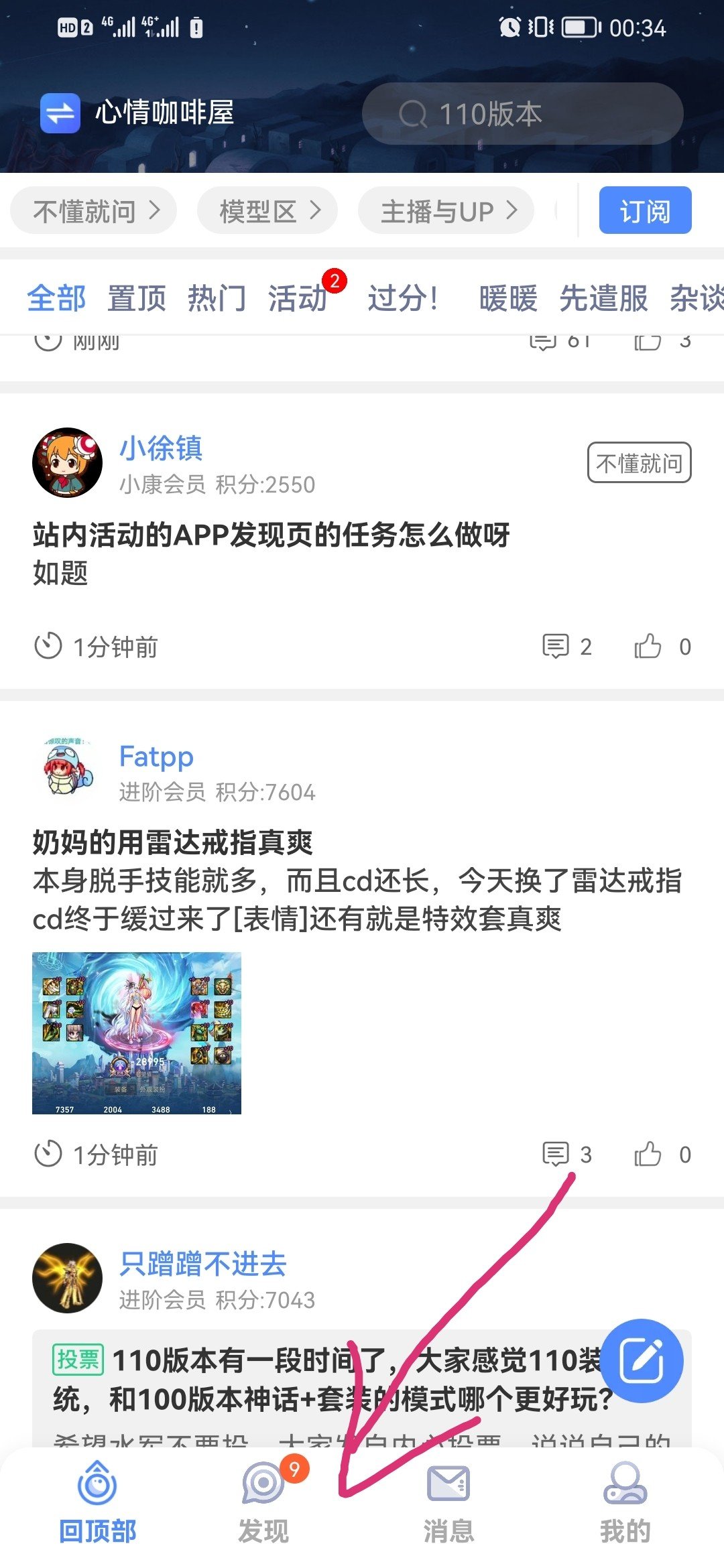Open the 不懂就问 sub-forum chip
Screen dimensions: 724x1568
pyautogui.click(x=94, y=211)
